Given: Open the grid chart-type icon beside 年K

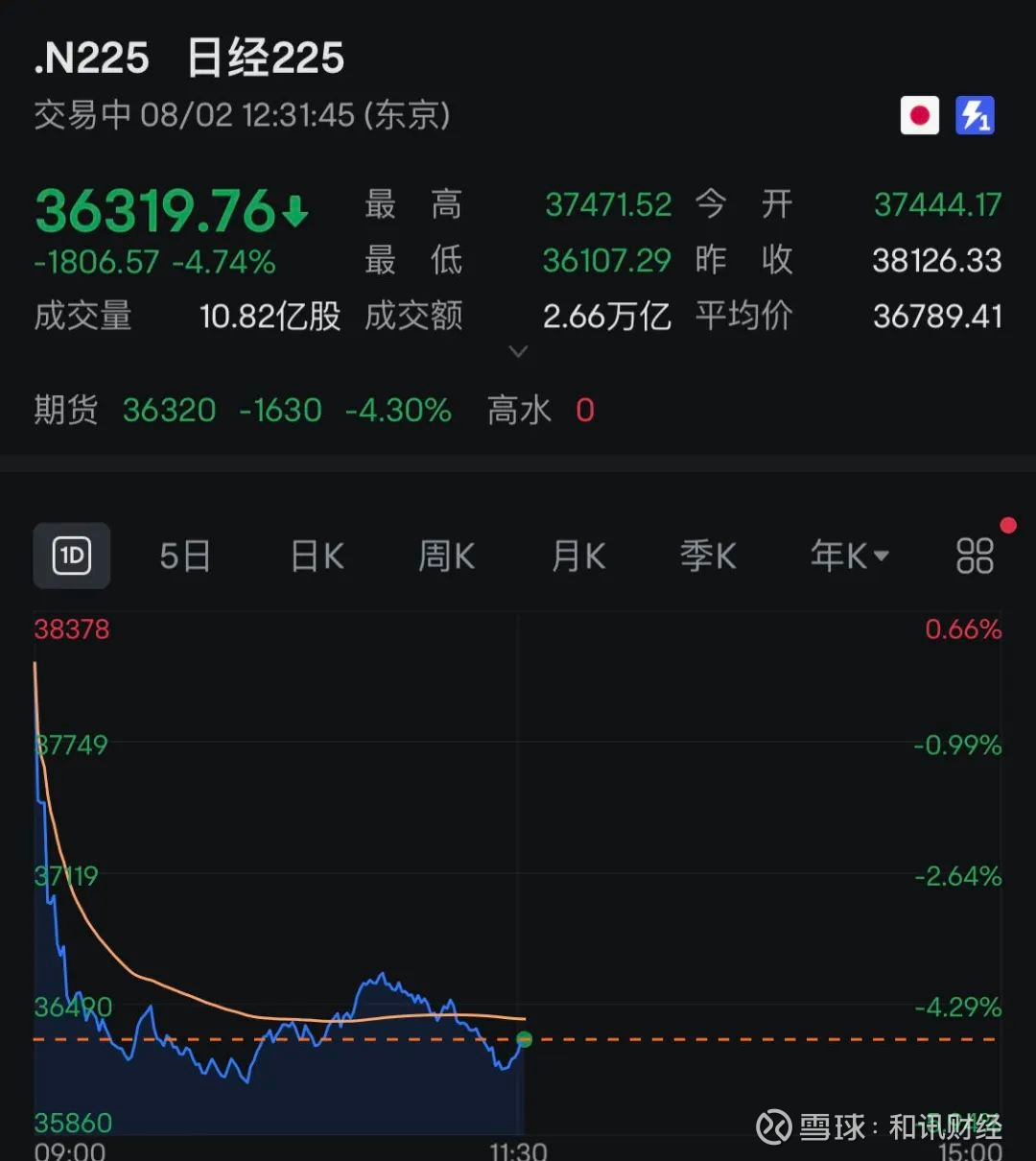Looking at the screenshot, I should pos(974,556).
